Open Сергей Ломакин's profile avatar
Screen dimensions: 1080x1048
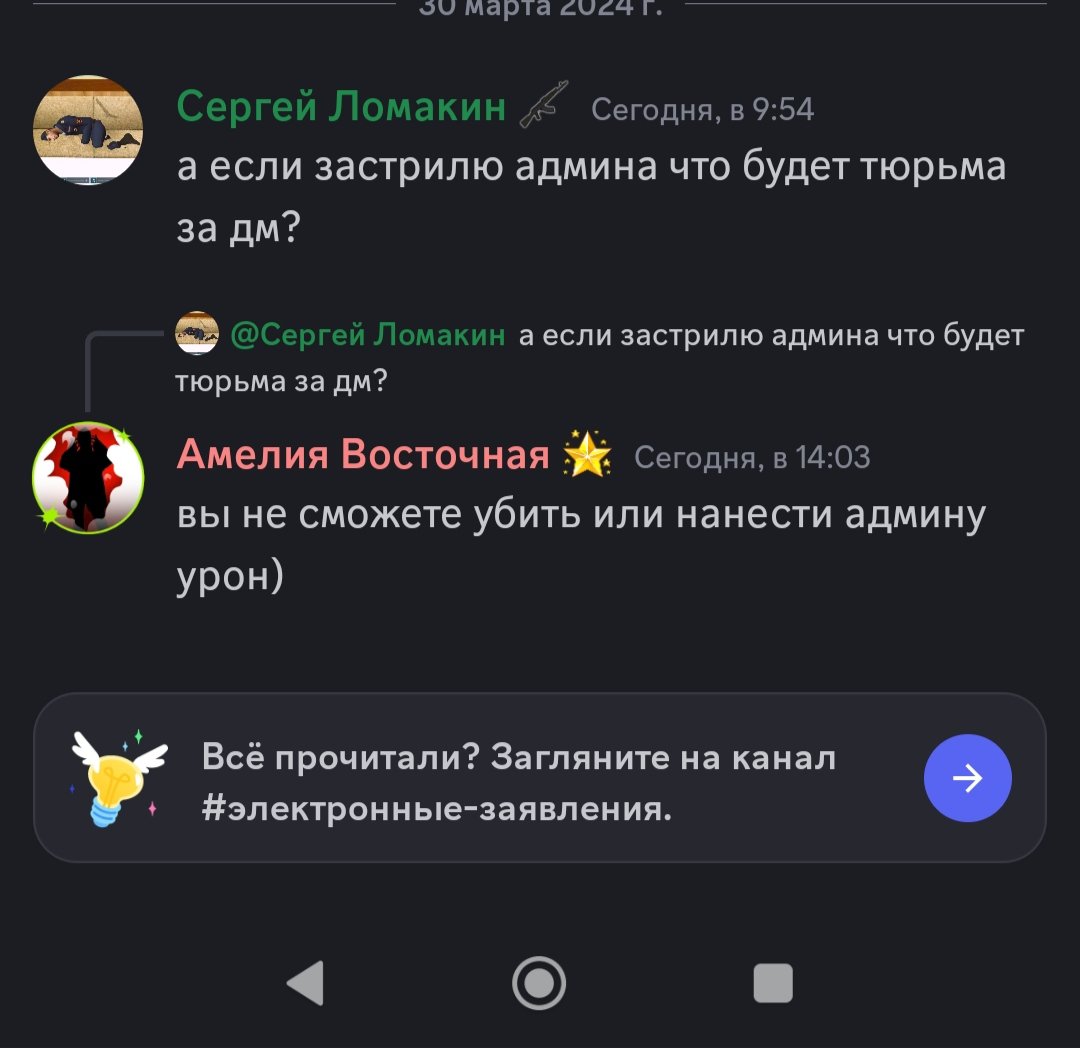(88, 130)
